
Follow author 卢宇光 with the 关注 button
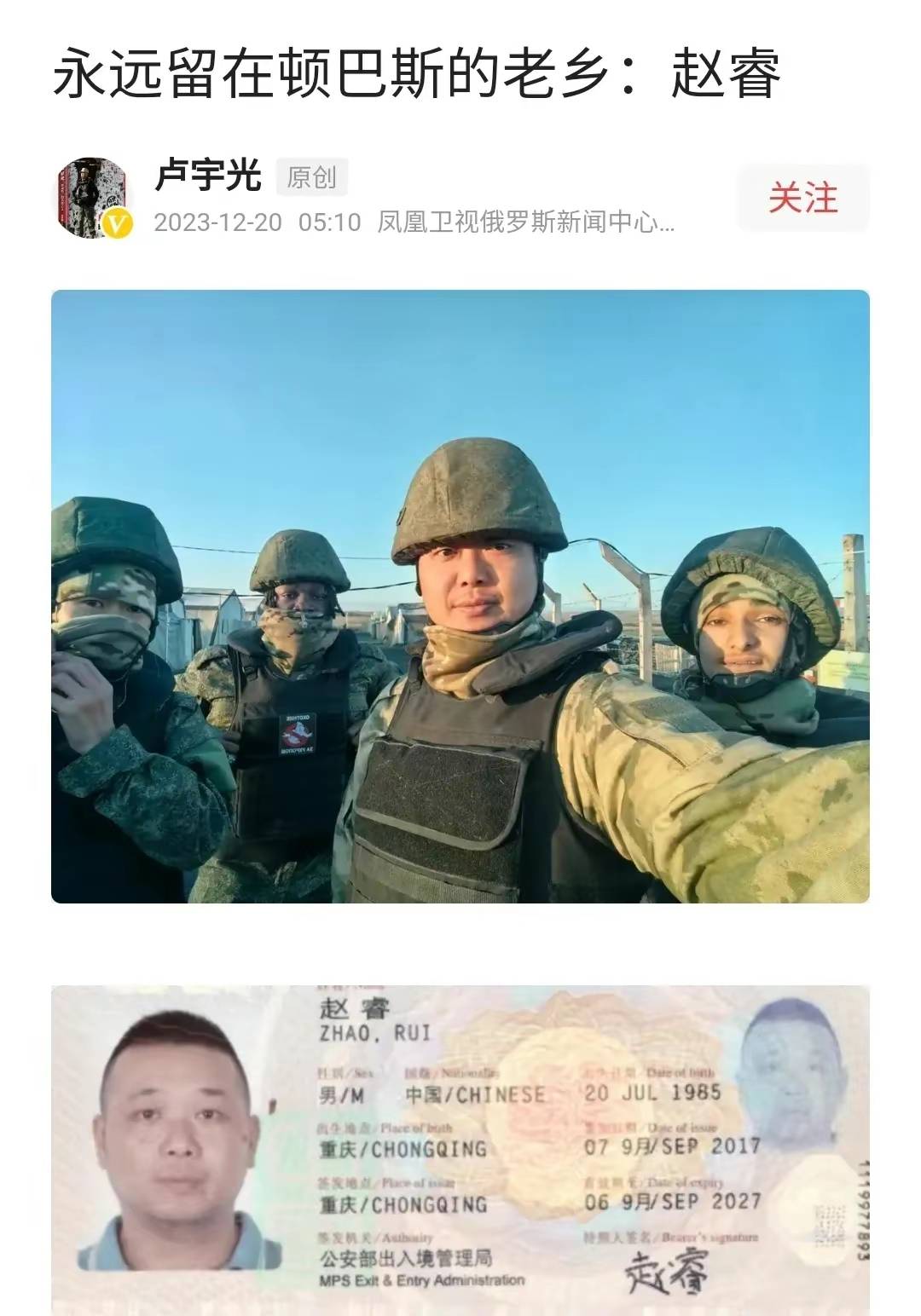pyautogui.click(x=802, y=198)
